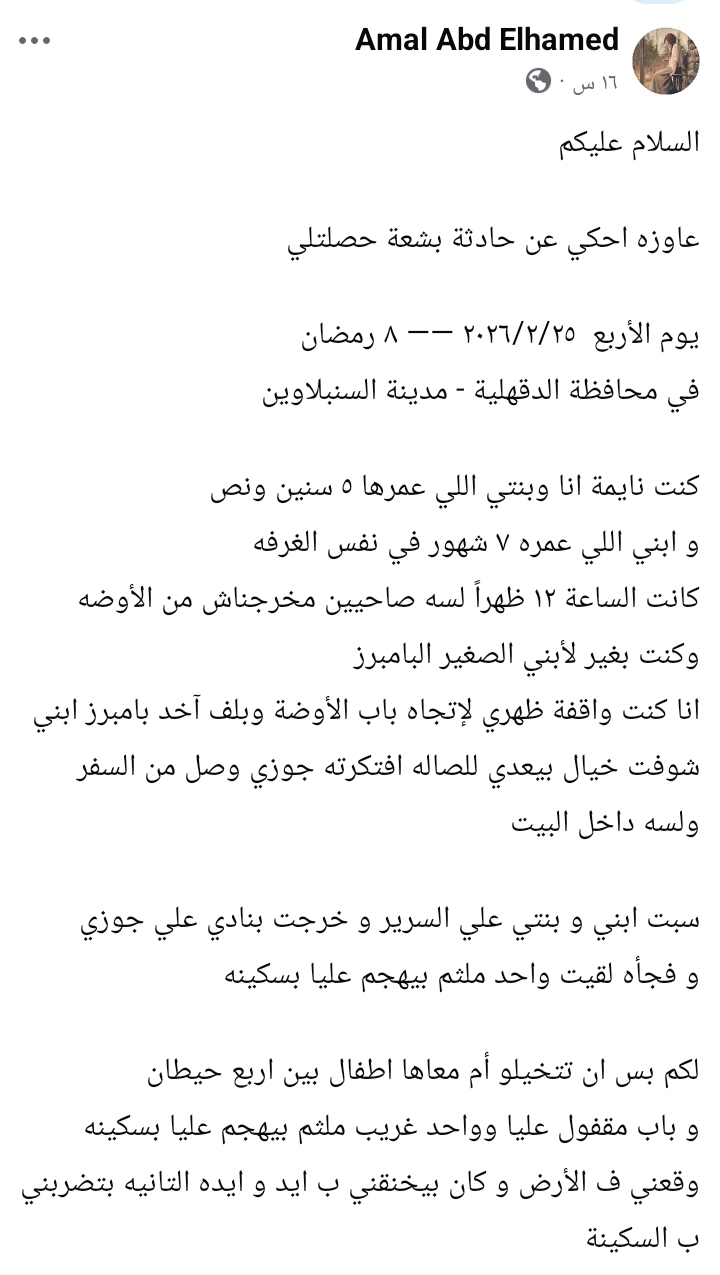
Task: Tap the public audience globe icon
Action: (x=538, y=81)
